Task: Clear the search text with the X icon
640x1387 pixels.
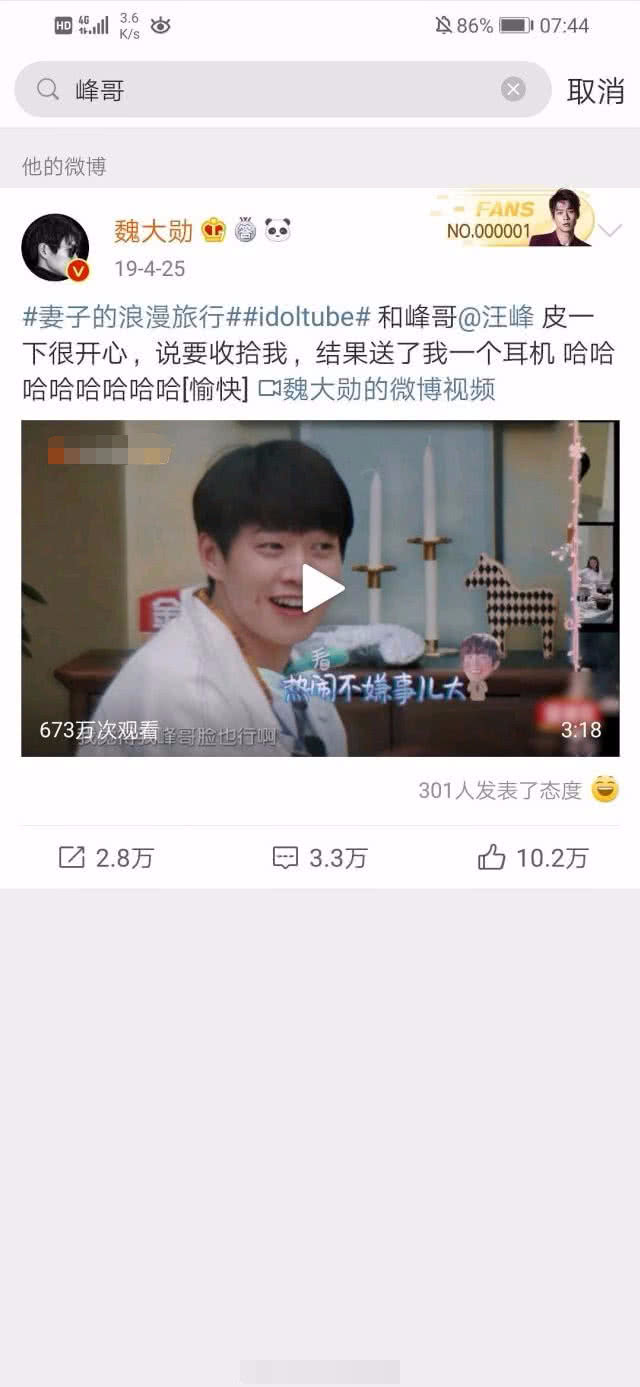Action: [513, 90]
